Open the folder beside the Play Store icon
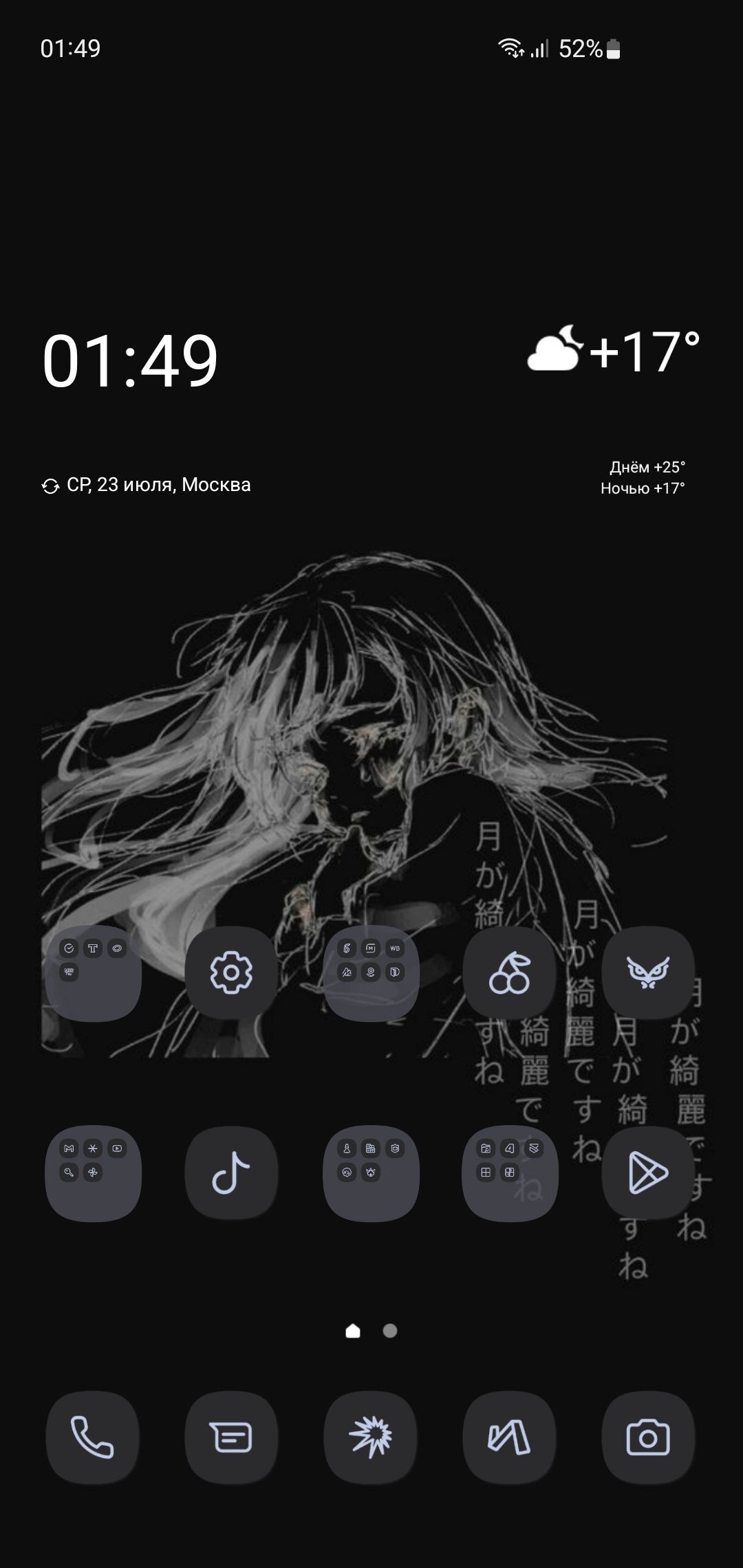The width and height of the screenshot is (743, 1568). [510, 1173]
